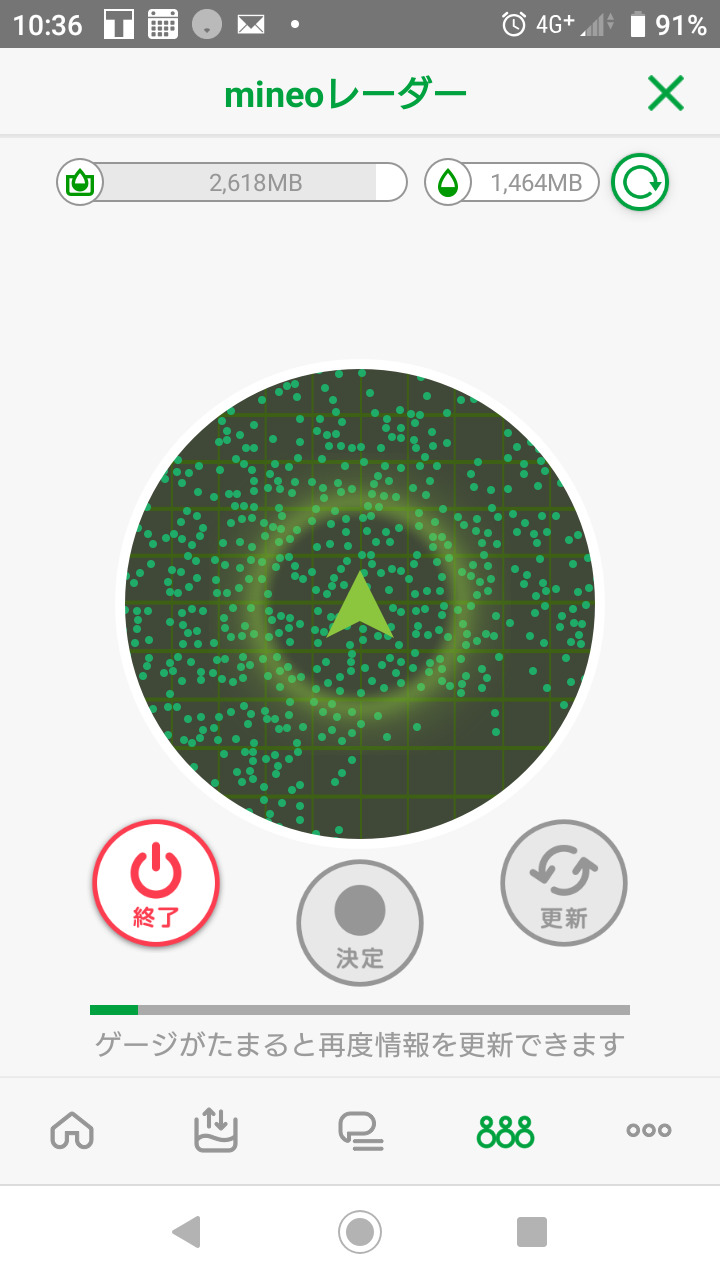Image resolution: width=720 pixels, height=1280 pixels.
Task: Tap the red 終了 power button
Action: pyautogui.click(x=156, y=883)
